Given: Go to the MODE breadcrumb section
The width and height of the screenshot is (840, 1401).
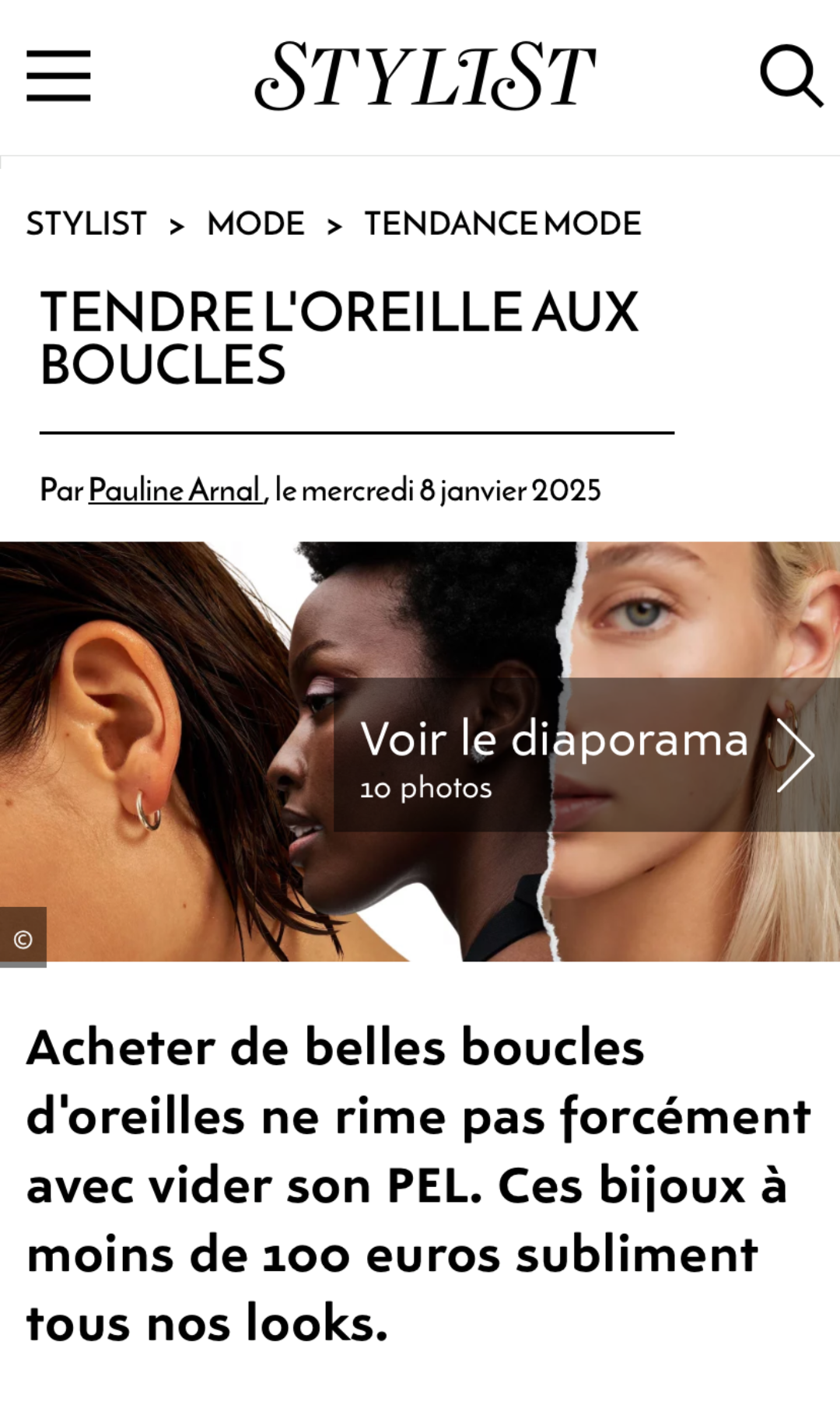Looking at the screenshot, I should 256,224.
